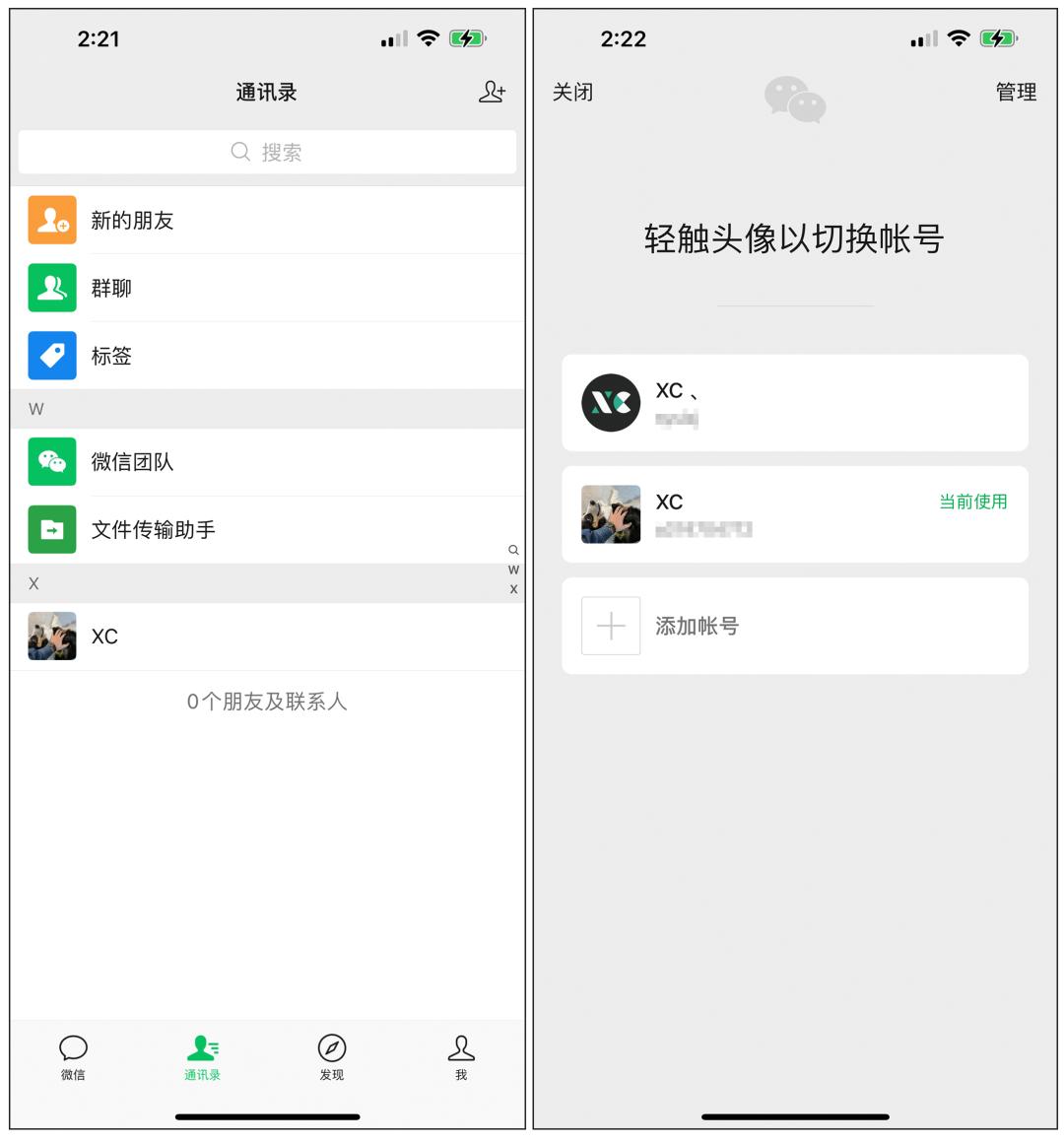Jump to letter W in sidebar index
This screenshot has width=1064, height=1142.
pos(512,570)
